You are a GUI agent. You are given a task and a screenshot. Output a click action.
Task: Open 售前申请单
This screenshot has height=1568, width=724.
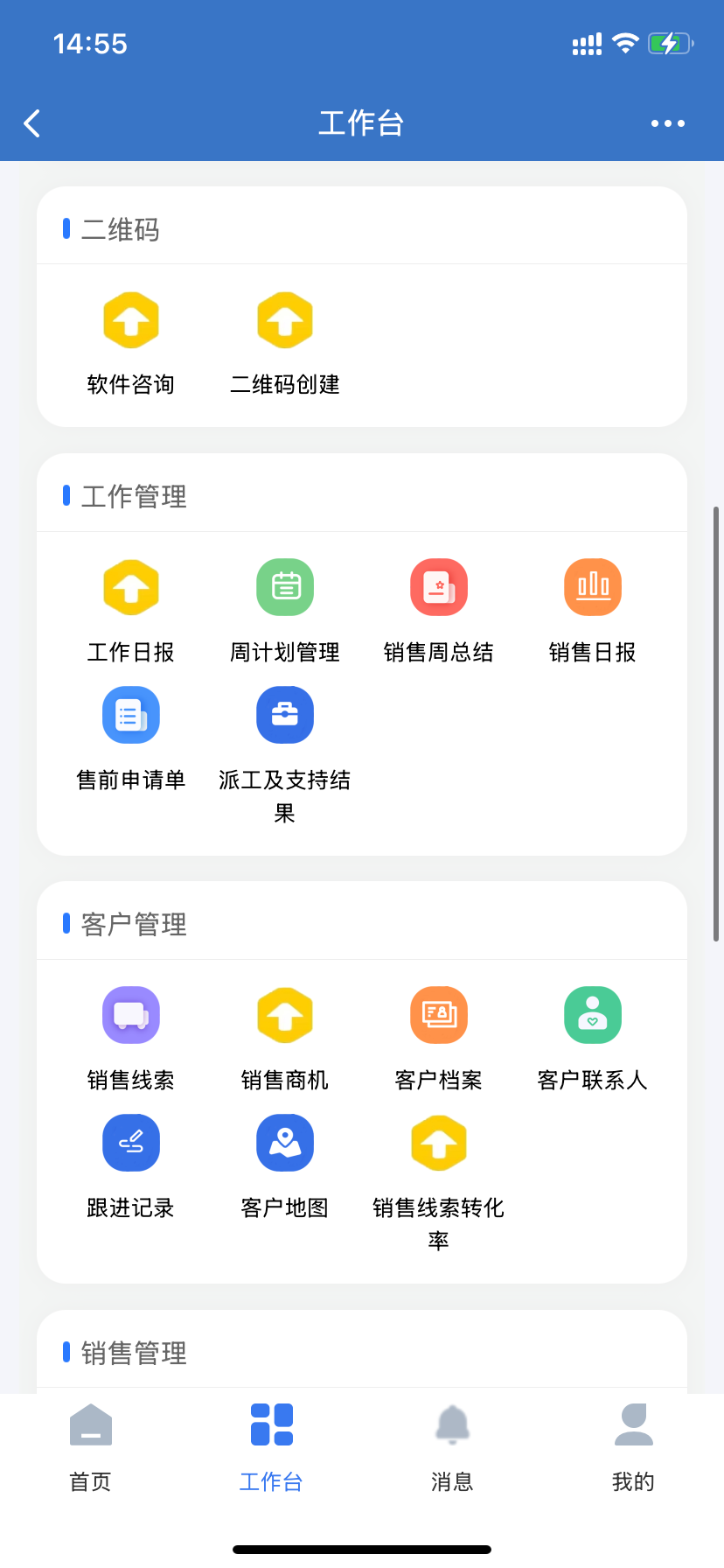coord(131,715)
